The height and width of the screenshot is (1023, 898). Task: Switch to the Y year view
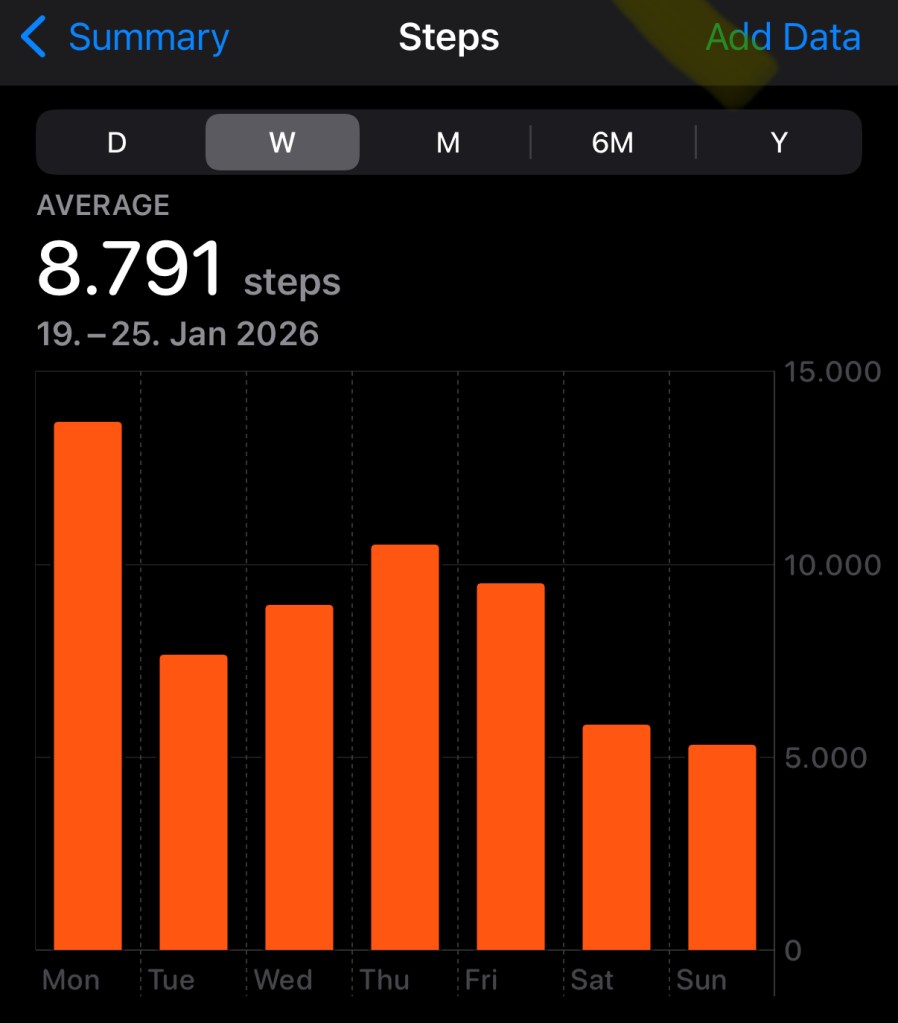point(778,143)
